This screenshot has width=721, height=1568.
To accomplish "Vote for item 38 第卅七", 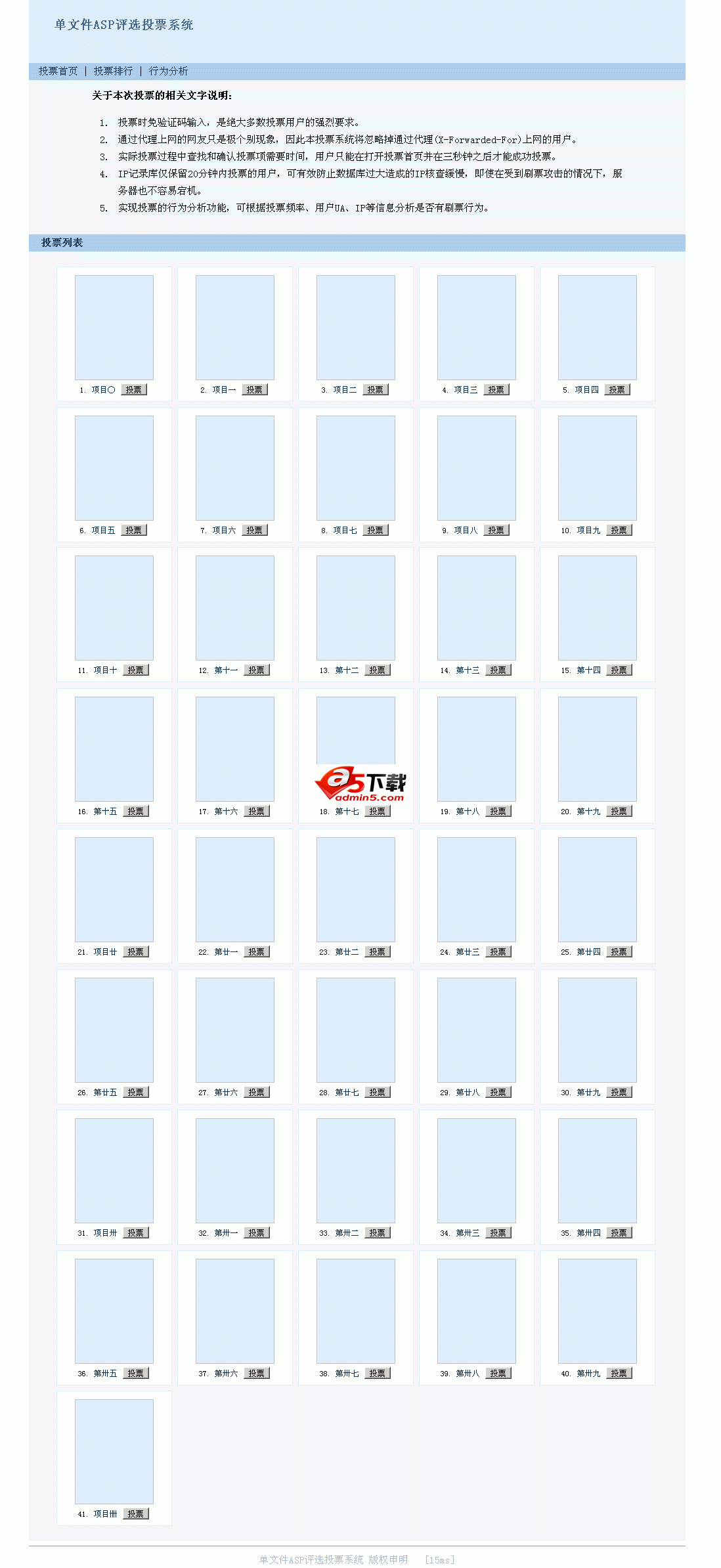I will click(378, 1374).
